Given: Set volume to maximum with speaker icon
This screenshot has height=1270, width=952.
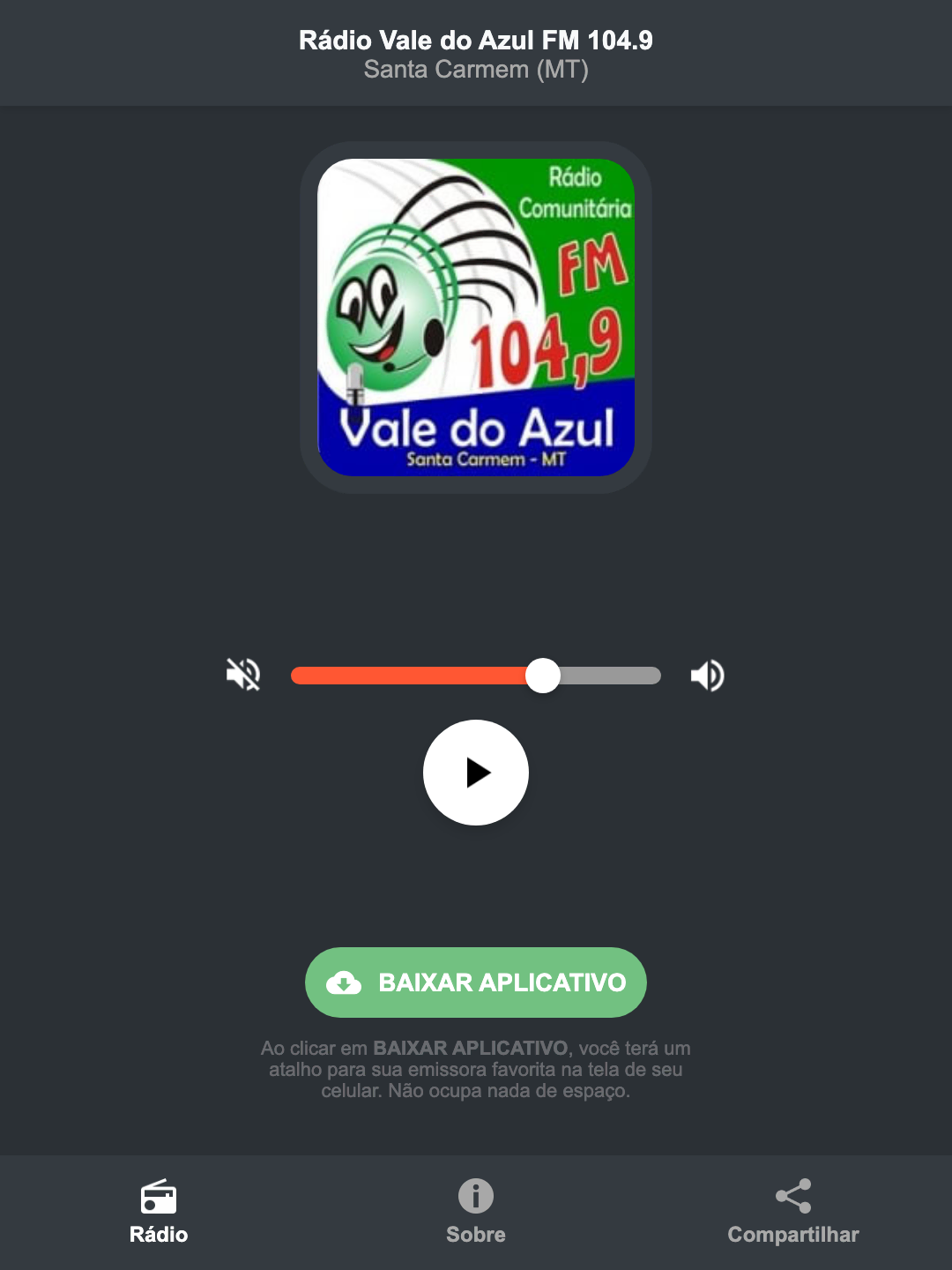Looking at the screenshot, I should (706, 675).
